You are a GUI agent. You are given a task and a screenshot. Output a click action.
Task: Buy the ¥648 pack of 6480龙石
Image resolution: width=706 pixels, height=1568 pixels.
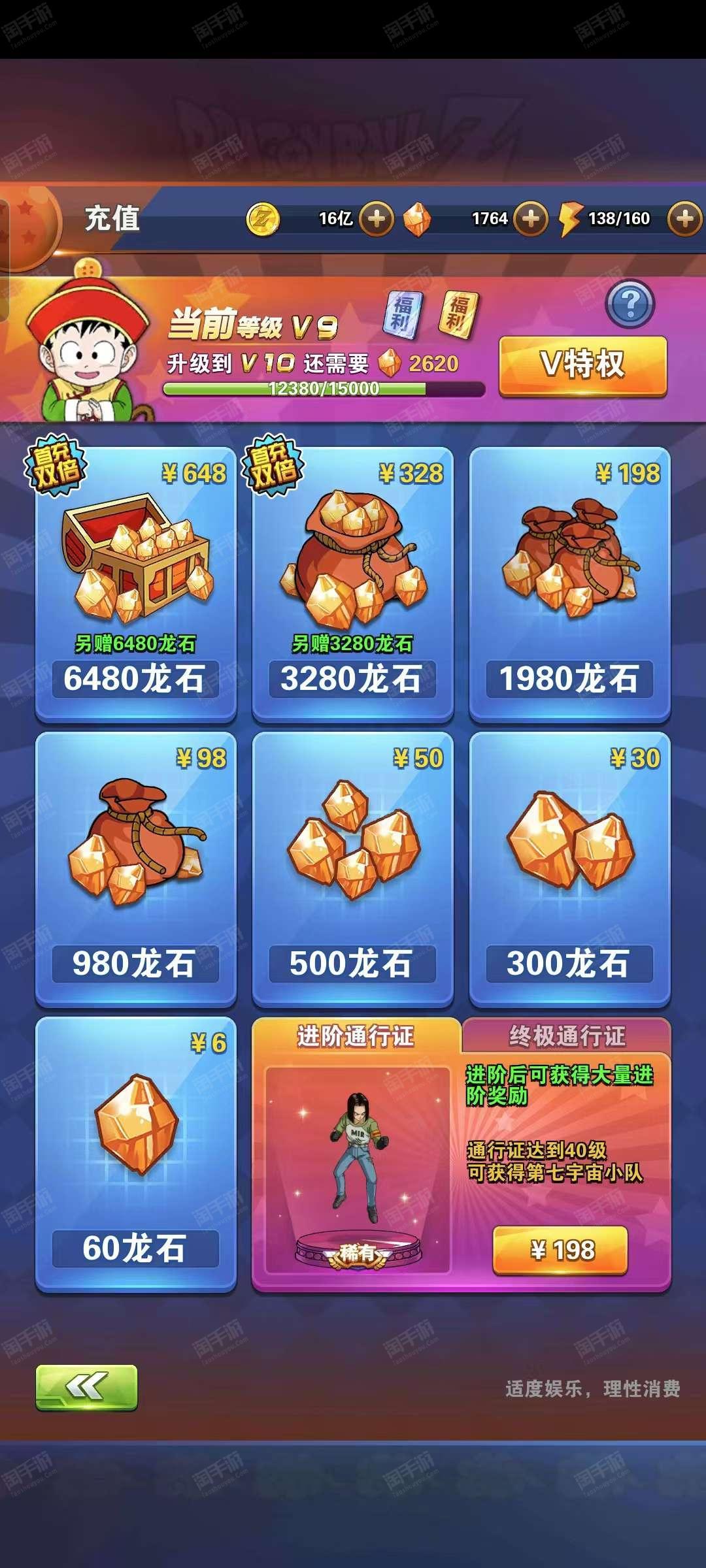136,585
